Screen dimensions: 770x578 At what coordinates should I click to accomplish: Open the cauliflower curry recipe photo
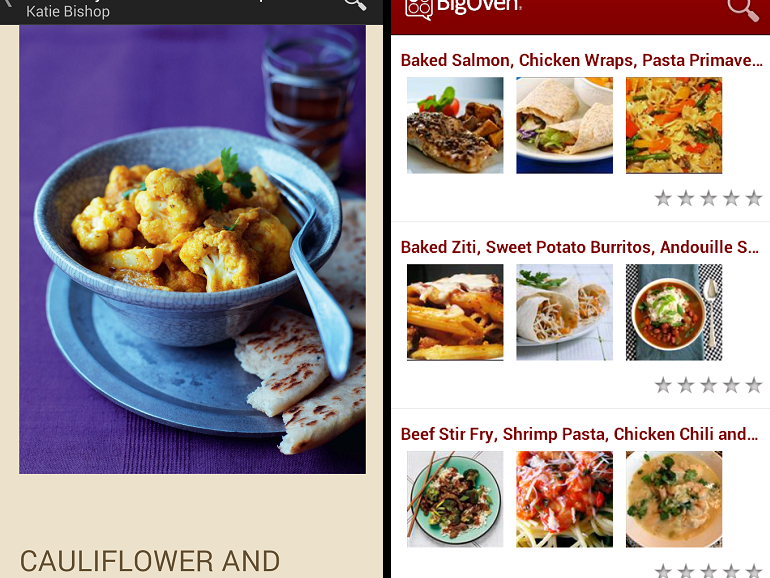[192, 250]
